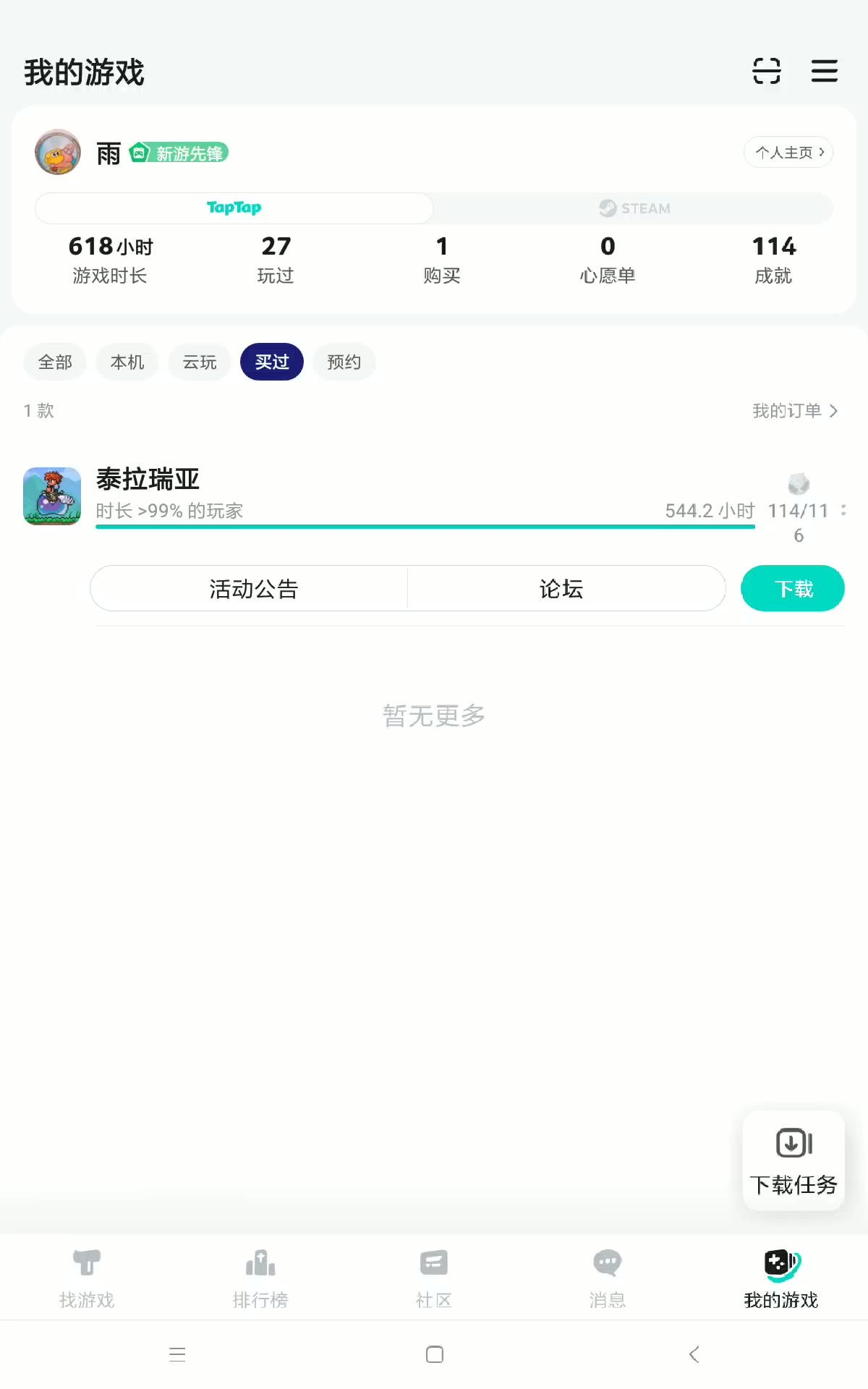Open the 论坛 forum button
This screenshot has height=1389, width=868.
tap(561, 588)
